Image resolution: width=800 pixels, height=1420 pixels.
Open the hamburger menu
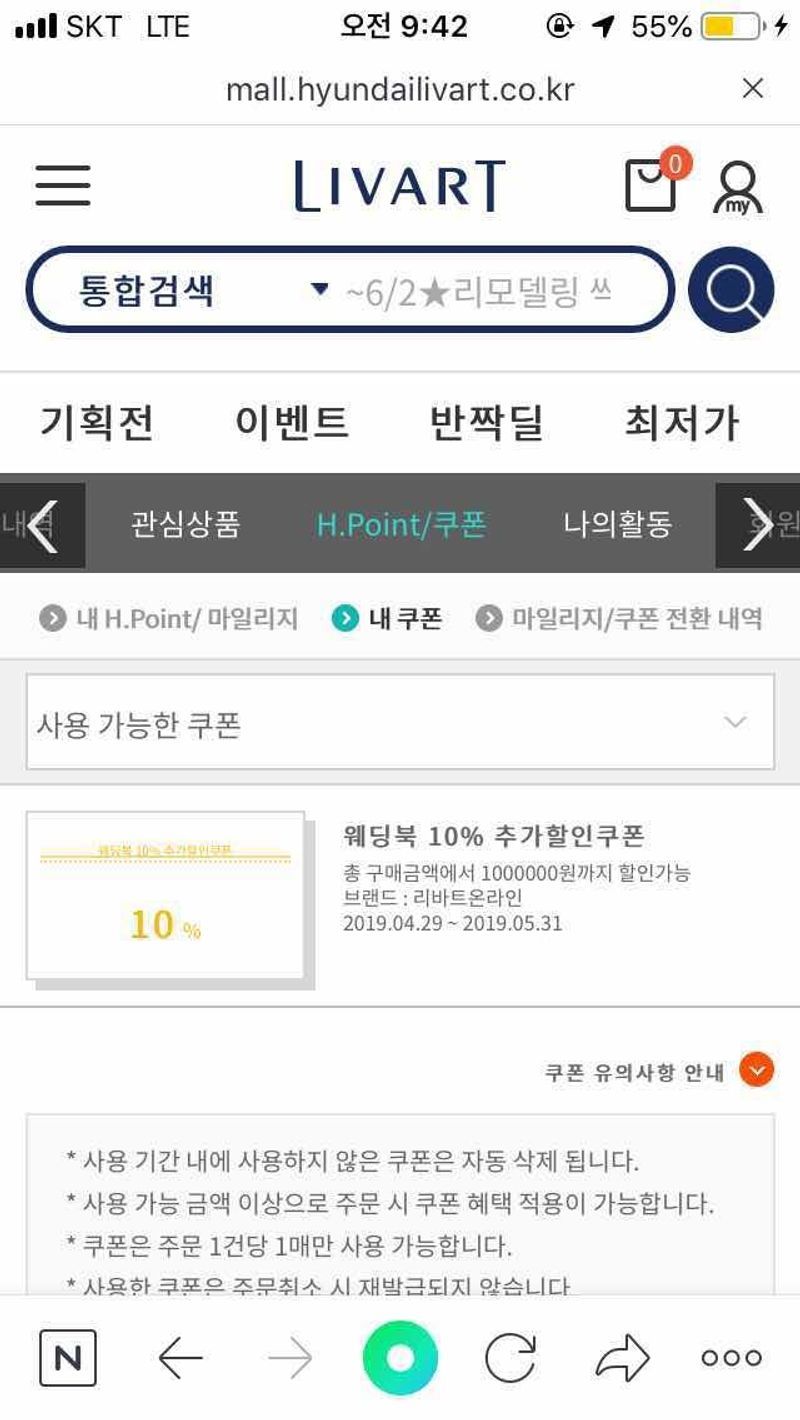(63, 186)
